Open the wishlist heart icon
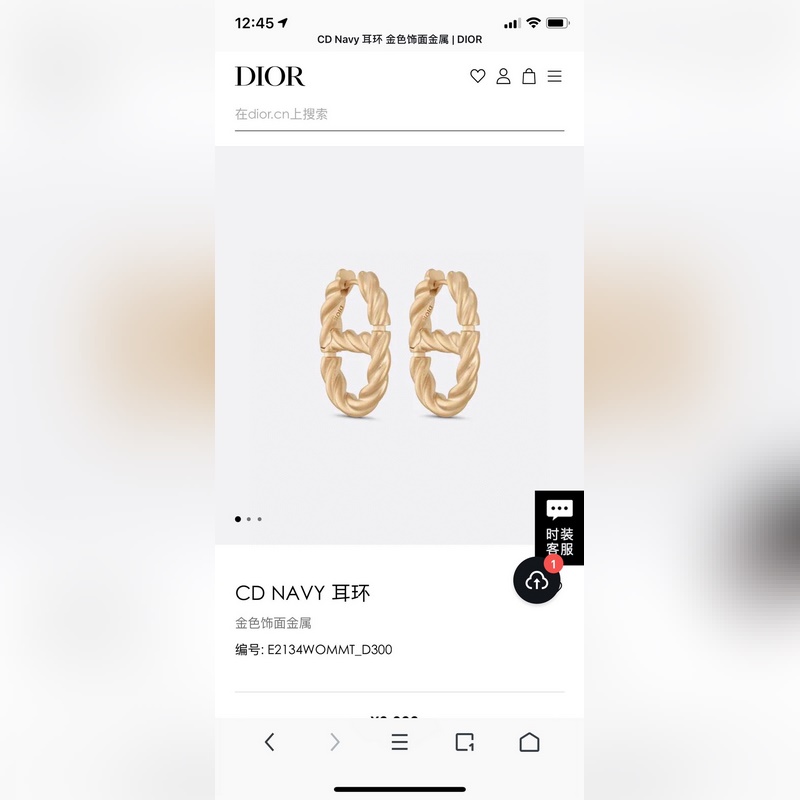This screenshot has width=800, height=800. 478,76
